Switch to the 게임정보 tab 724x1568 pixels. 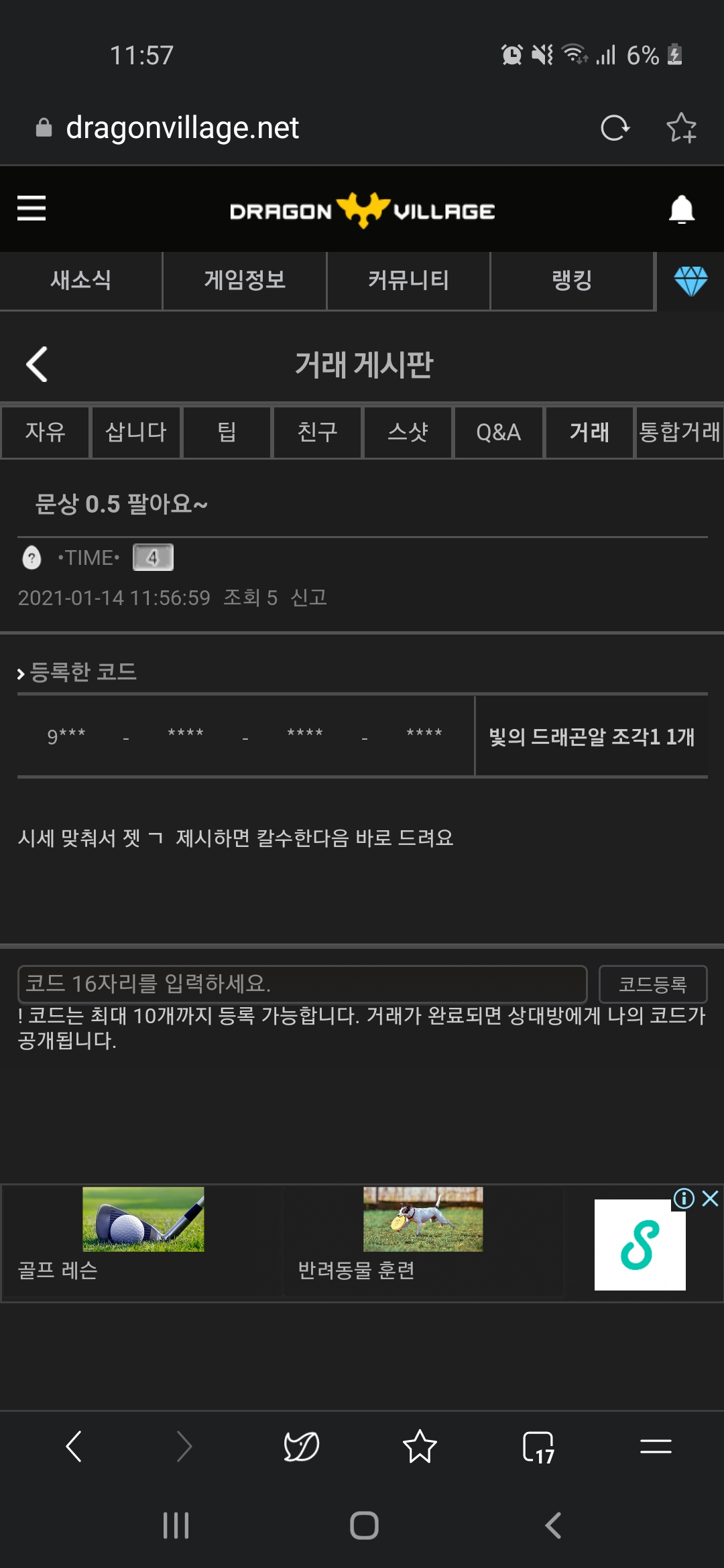coord(245,280)
